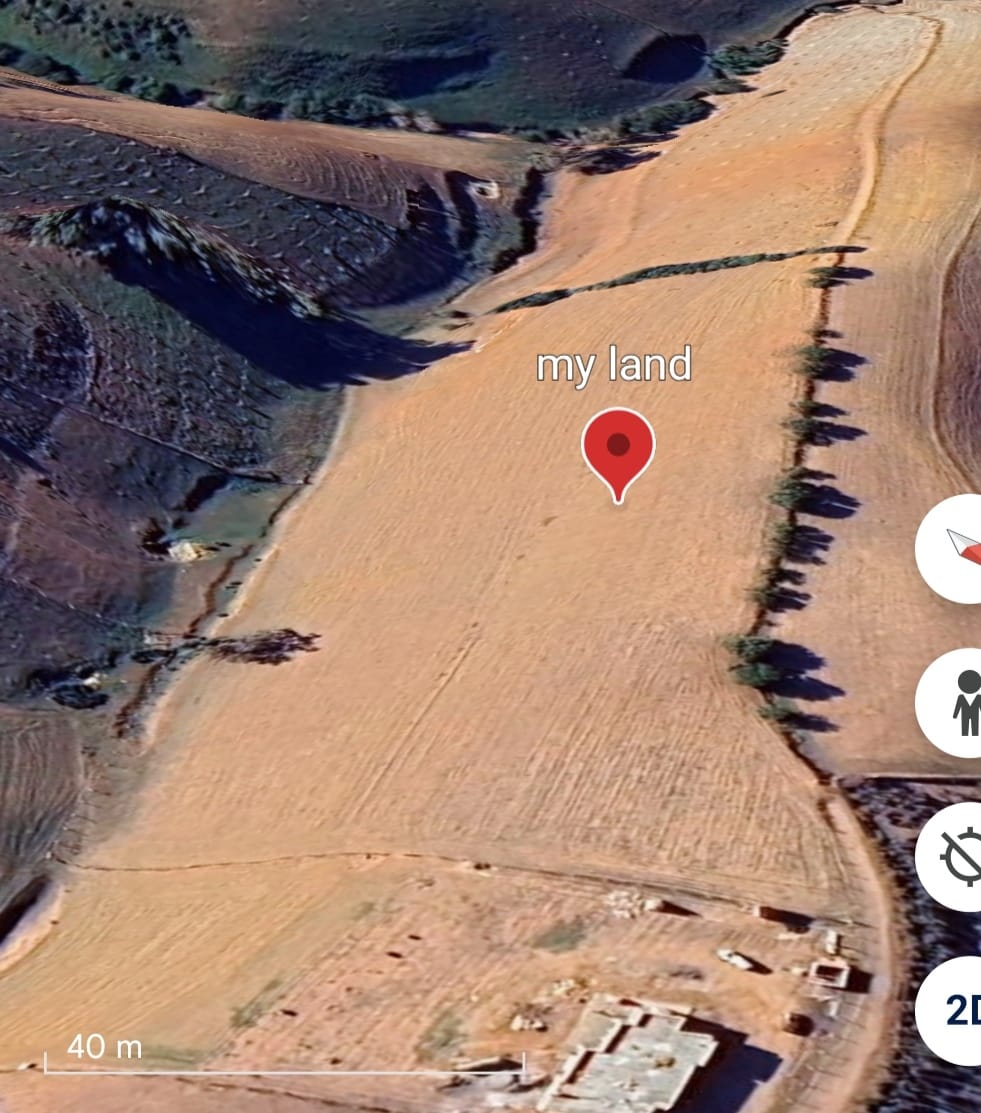
Task: Tap the compass to reset map orientation
Action: point(957,549)
